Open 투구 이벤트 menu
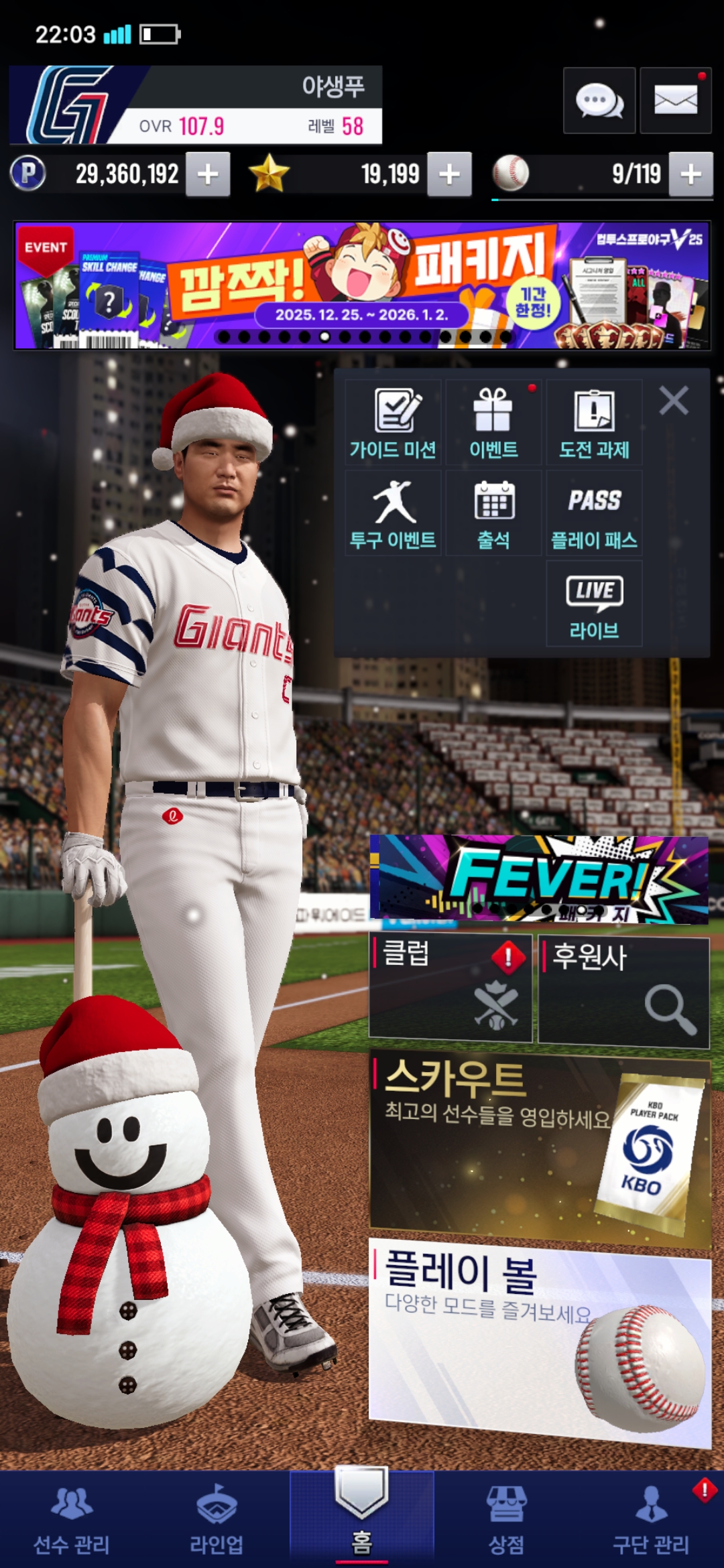The height and width of the screenshot is (1568, 724). click(x=394, y=513)
